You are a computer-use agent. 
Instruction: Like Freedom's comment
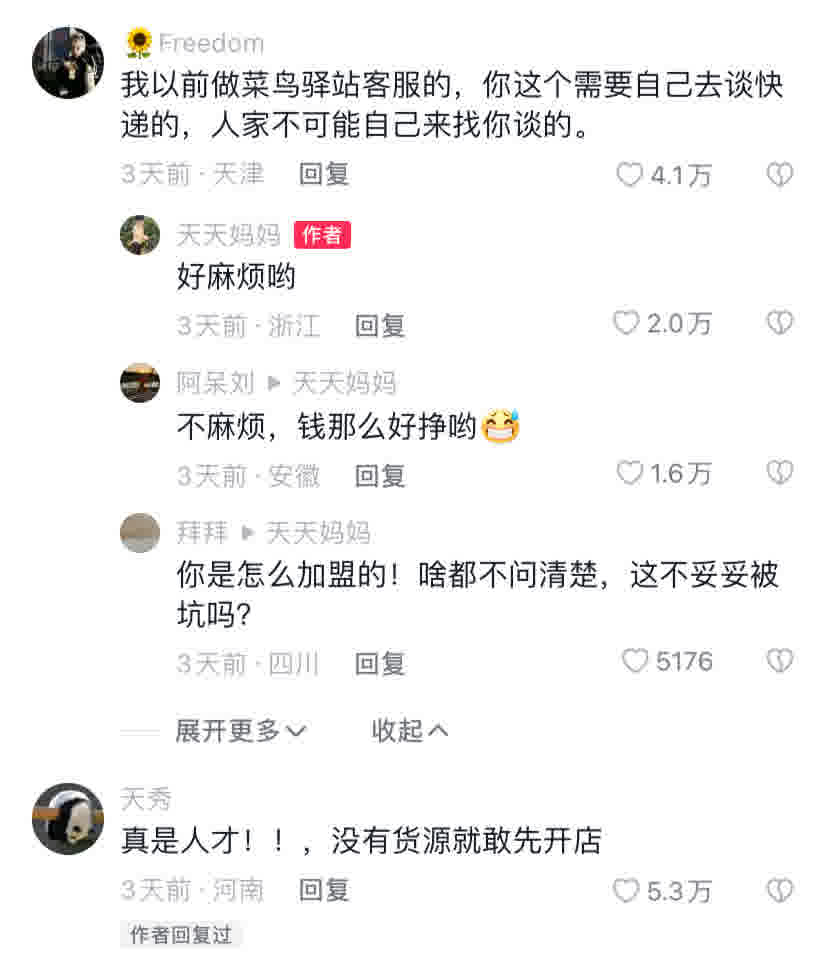(630, 176)
